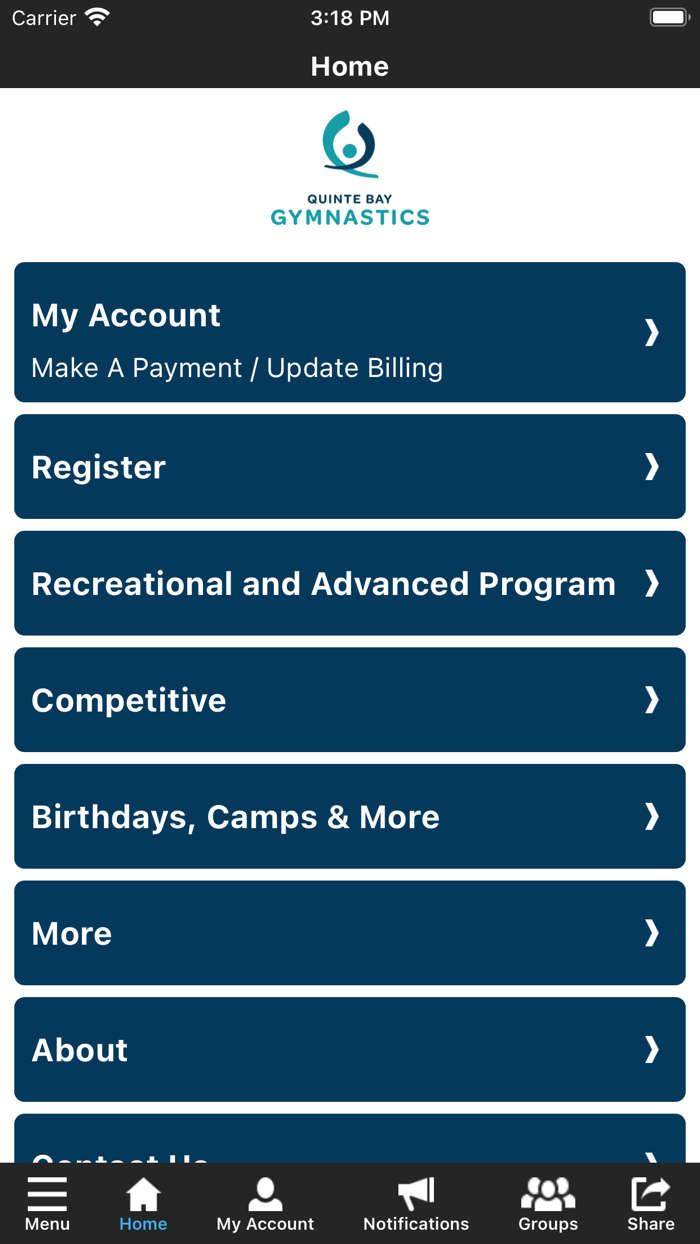Open the Register row
This screenshot has height=1244, width=700.
[350, 467]
